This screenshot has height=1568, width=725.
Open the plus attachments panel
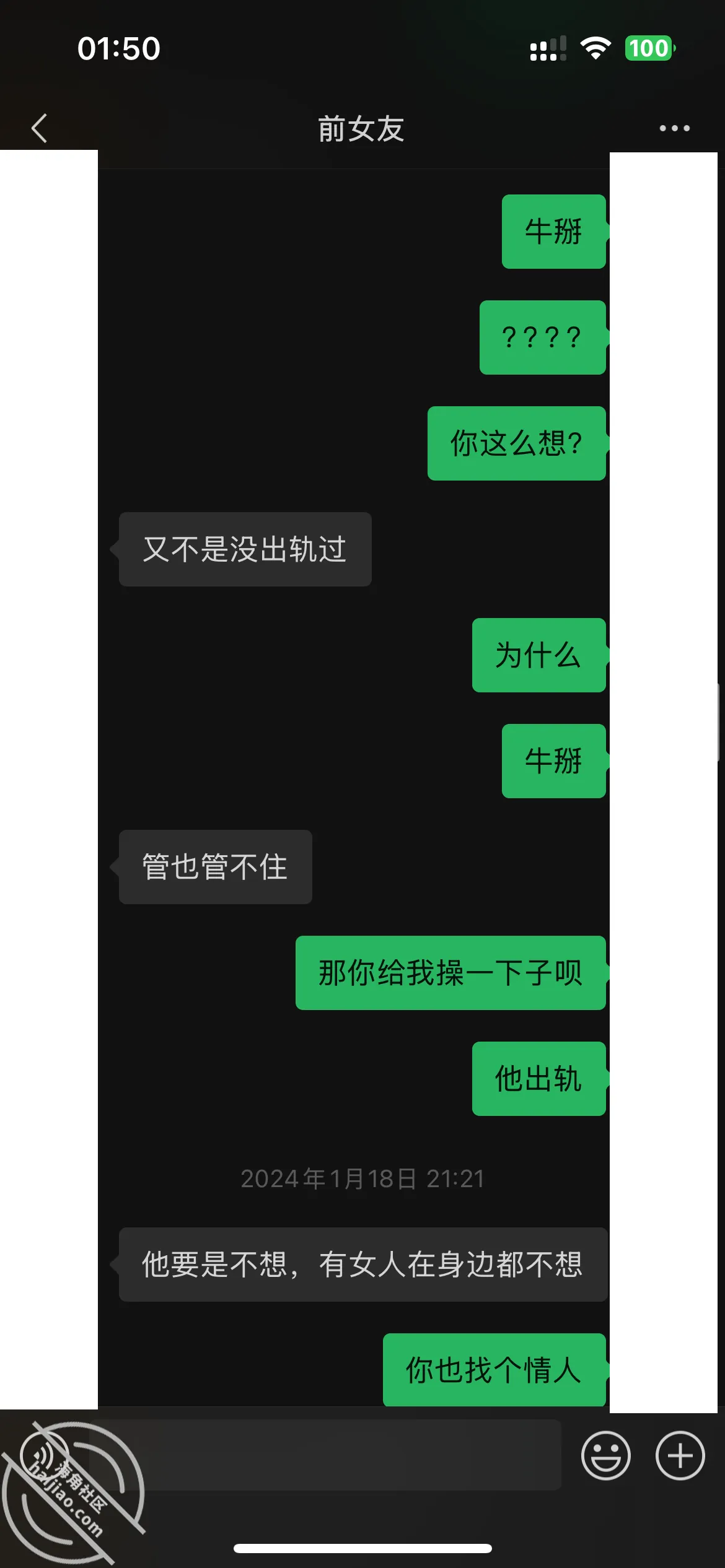point(680,1455)
